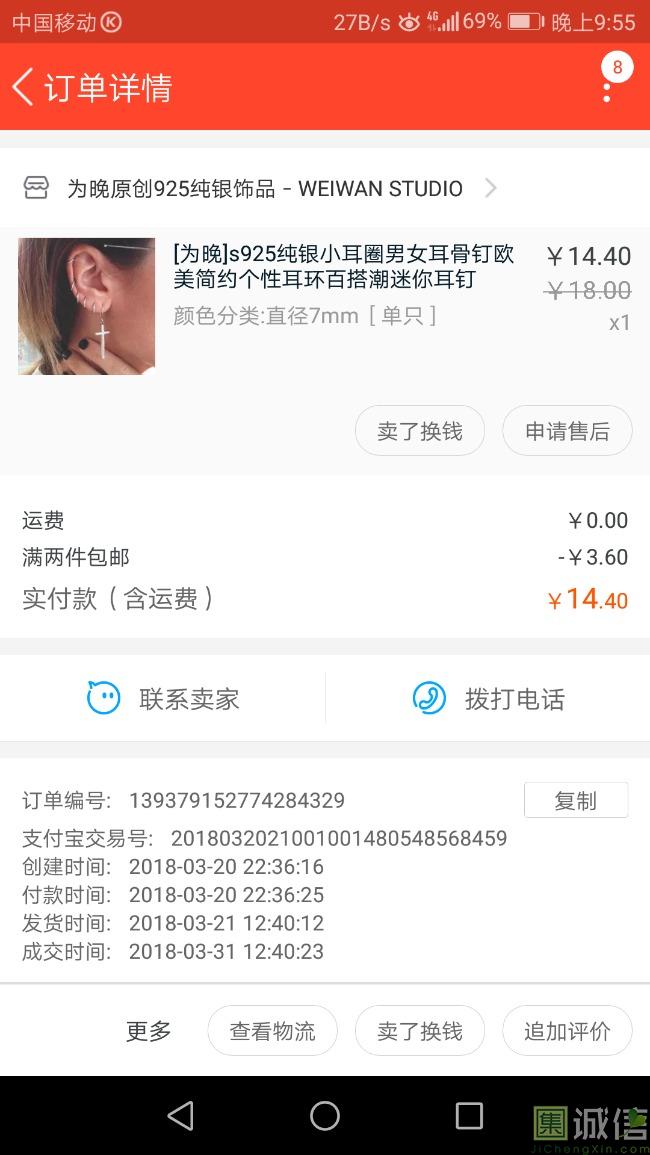Viewport: 650px width, 1155px height.
Task: Tap 申请售后 to request after-sales service
Action: 567,431
